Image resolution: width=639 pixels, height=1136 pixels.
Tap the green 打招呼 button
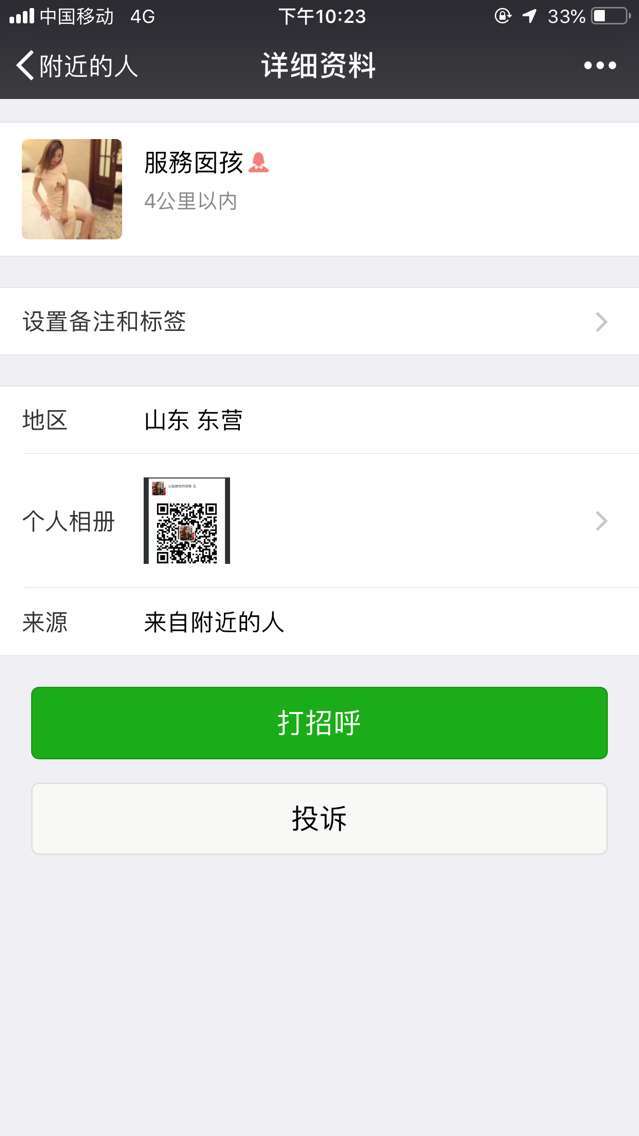(319, 723)
